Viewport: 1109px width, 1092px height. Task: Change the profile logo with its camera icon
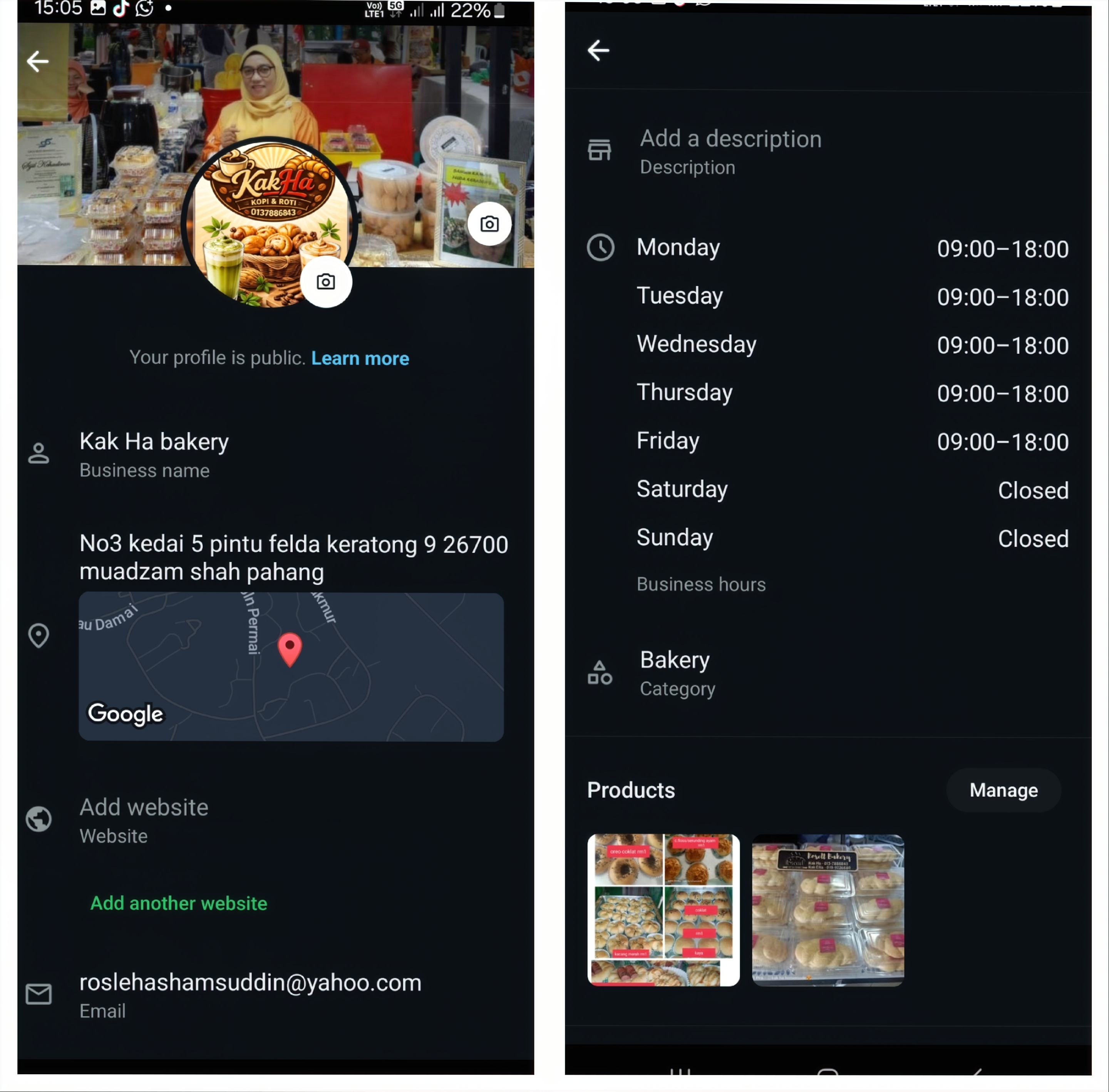coord(326,281)
